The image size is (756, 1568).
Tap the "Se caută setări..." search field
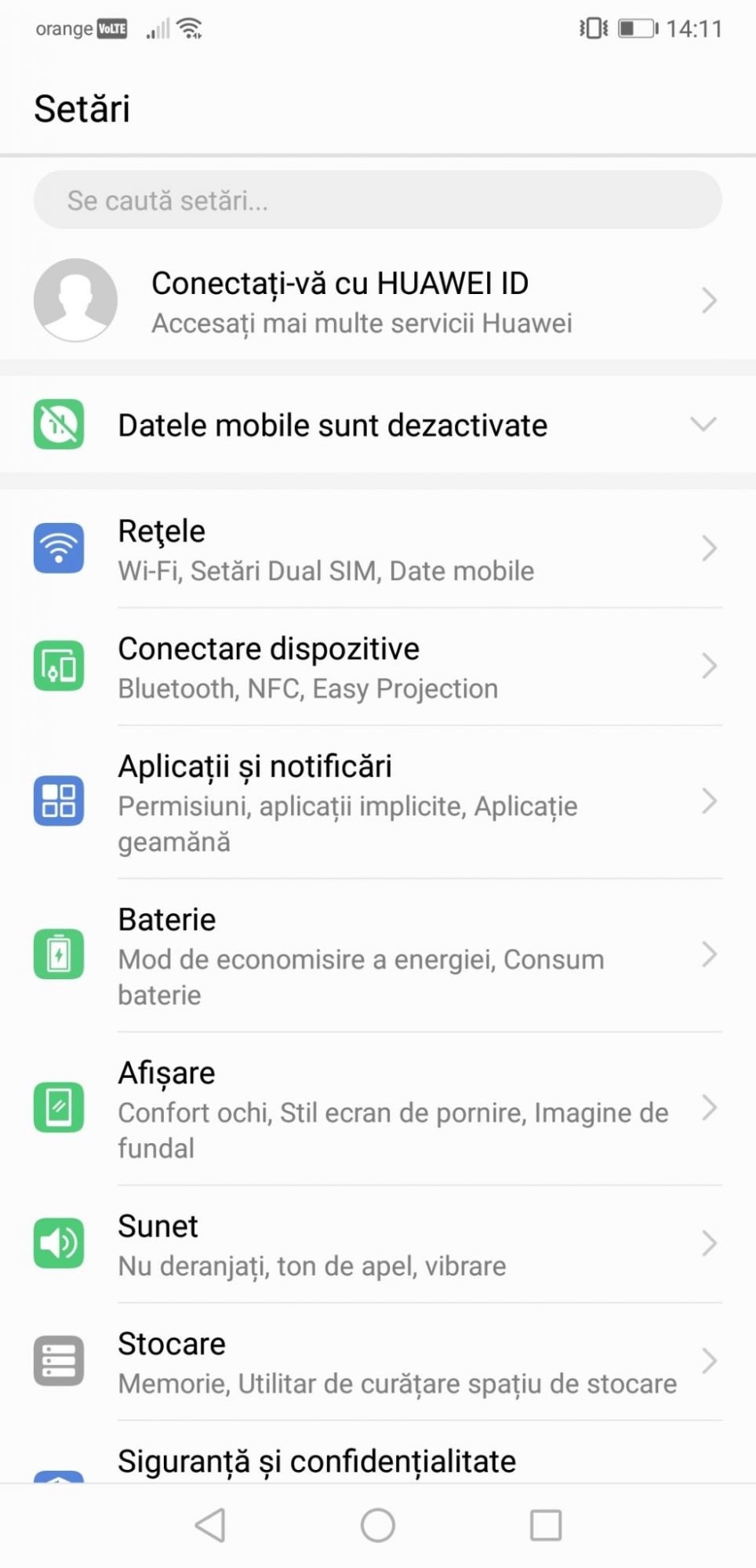[376, 201]
